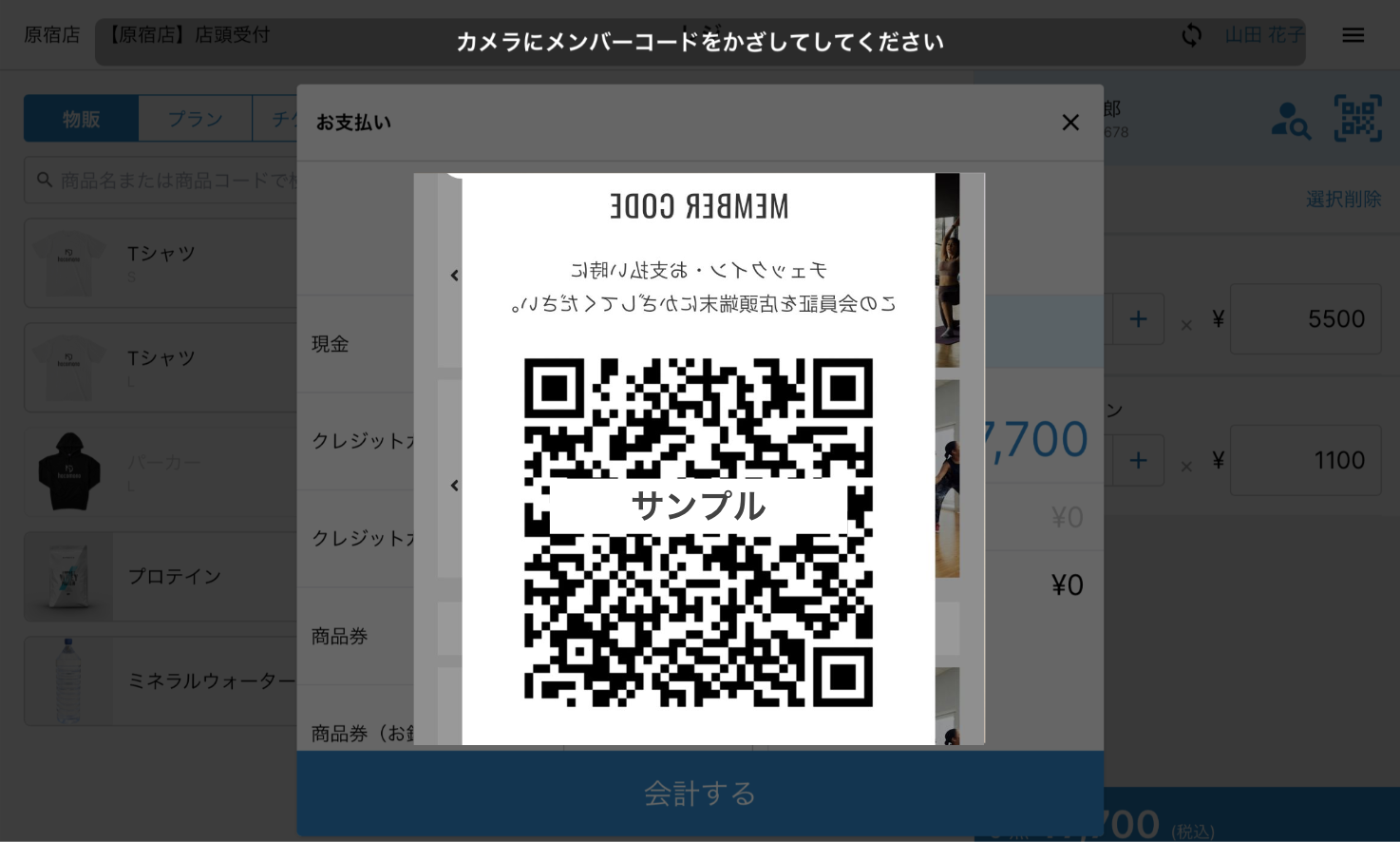Screen dimensions: 1400x842
Task: Edit the 5500 price field
Action: (1305, 319)
